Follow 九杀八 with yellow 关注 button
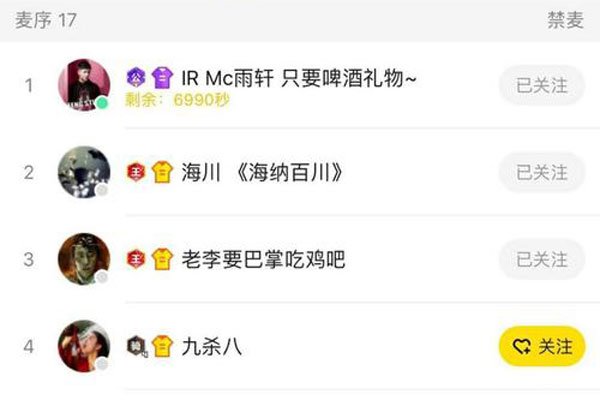This screenshot has height=400, width=600. pyautogui.click(x=541, y=346)
